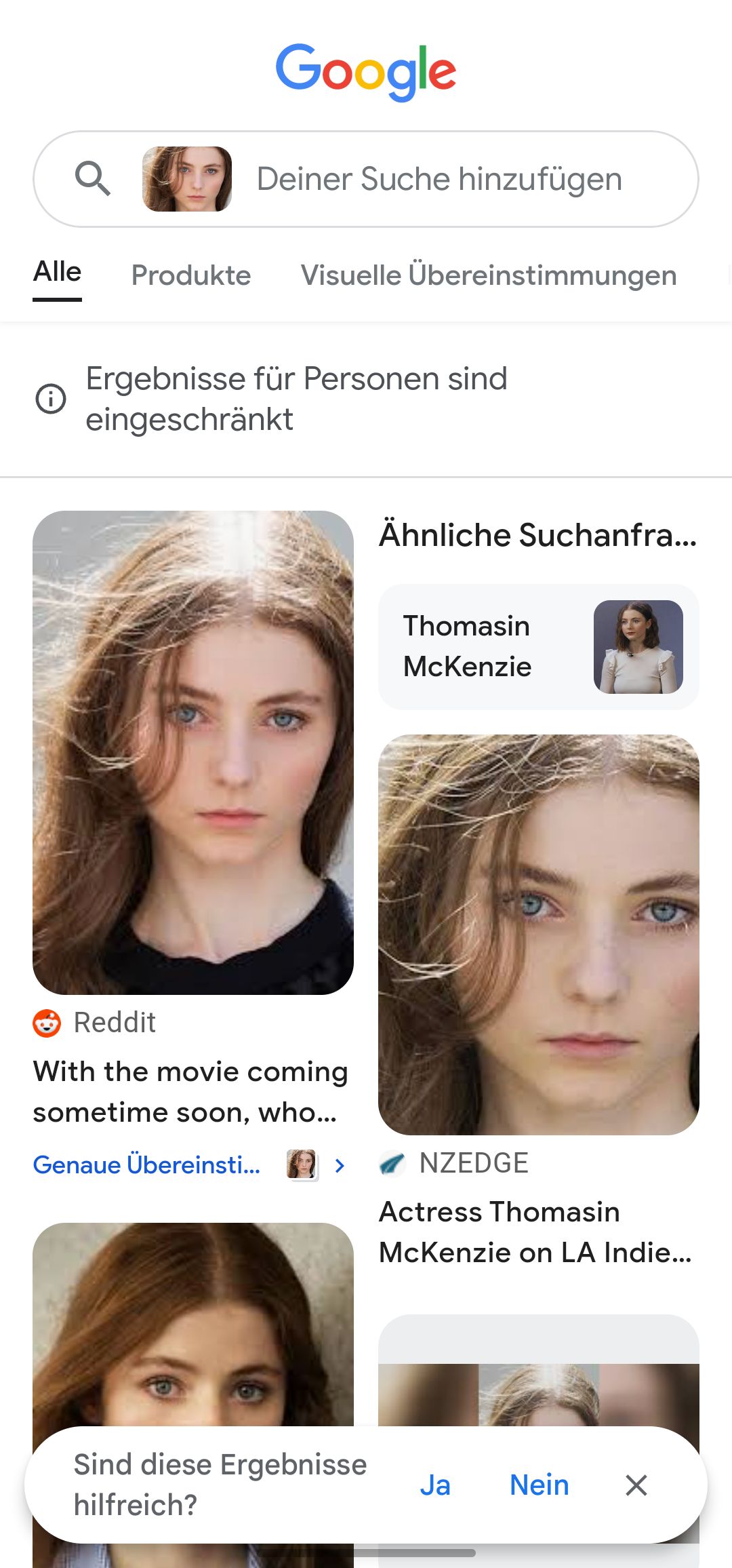Viewport: 732px width, 1568px height.
Task: Tap the magnifier search icon
Action: pyautogui.click(x=93, y=179)
